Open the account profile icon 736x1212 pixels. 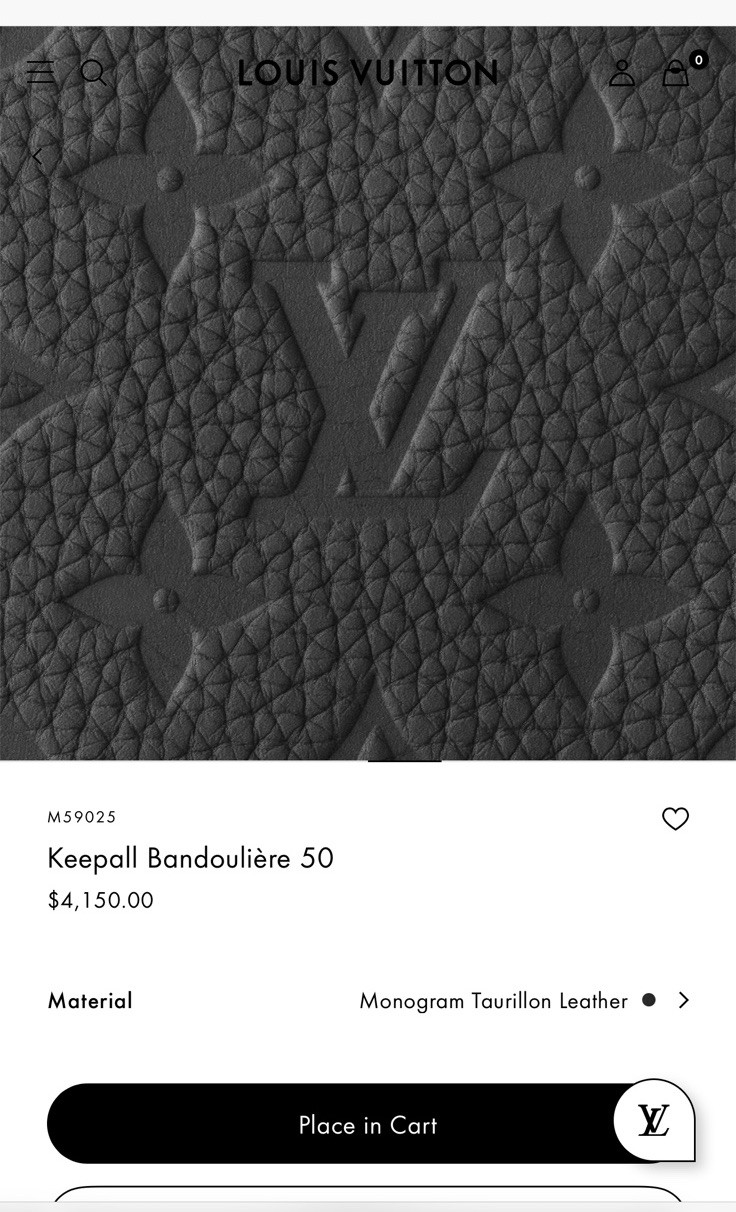click(x=622, y=73)
